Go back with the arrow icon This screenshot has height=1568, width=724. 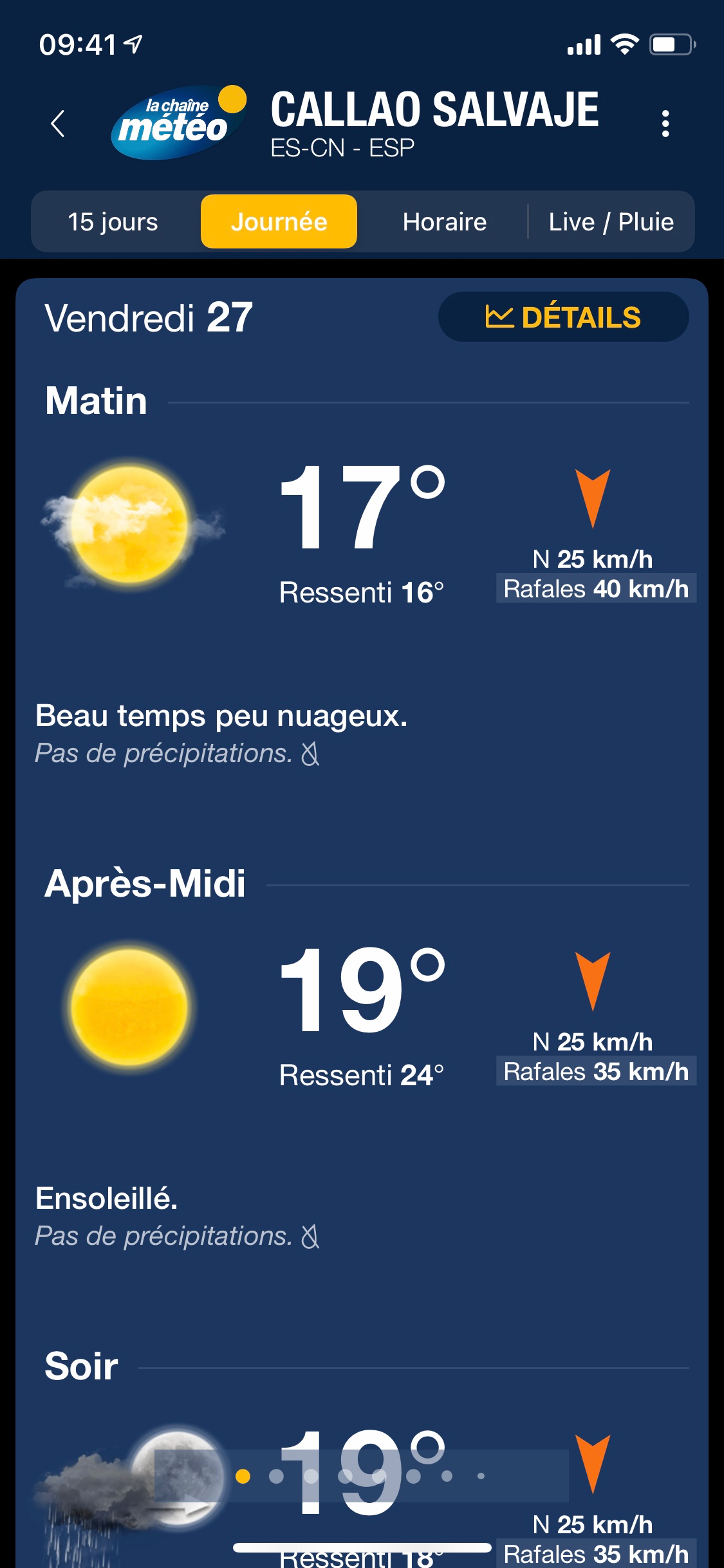tap(58, 124)
